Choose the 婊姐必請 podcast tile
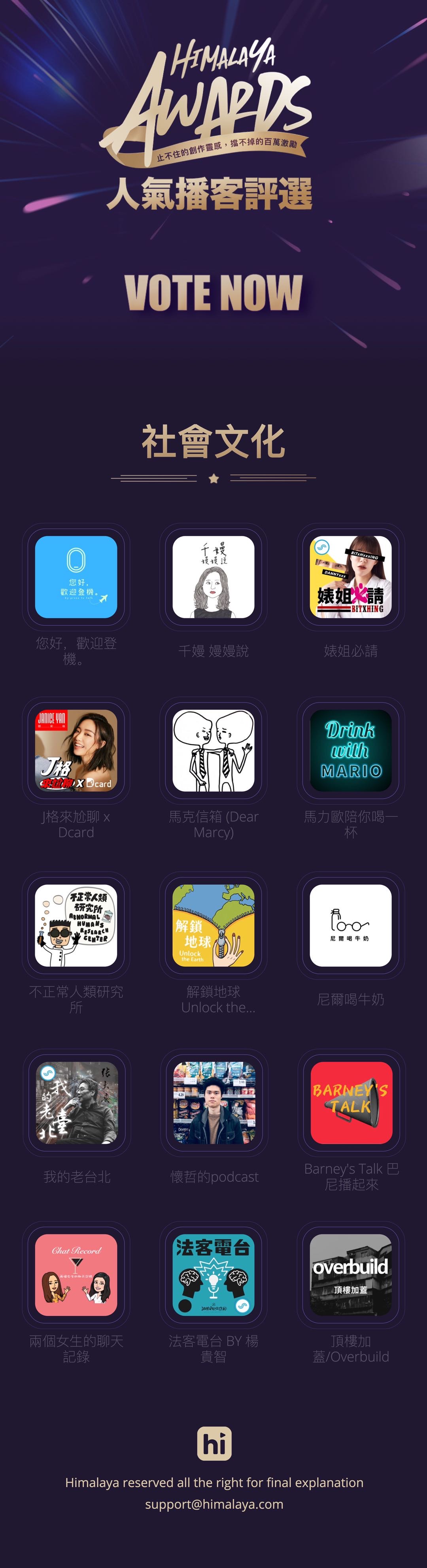The height and width of the screenshot is (1568, 427). [350, 577]
